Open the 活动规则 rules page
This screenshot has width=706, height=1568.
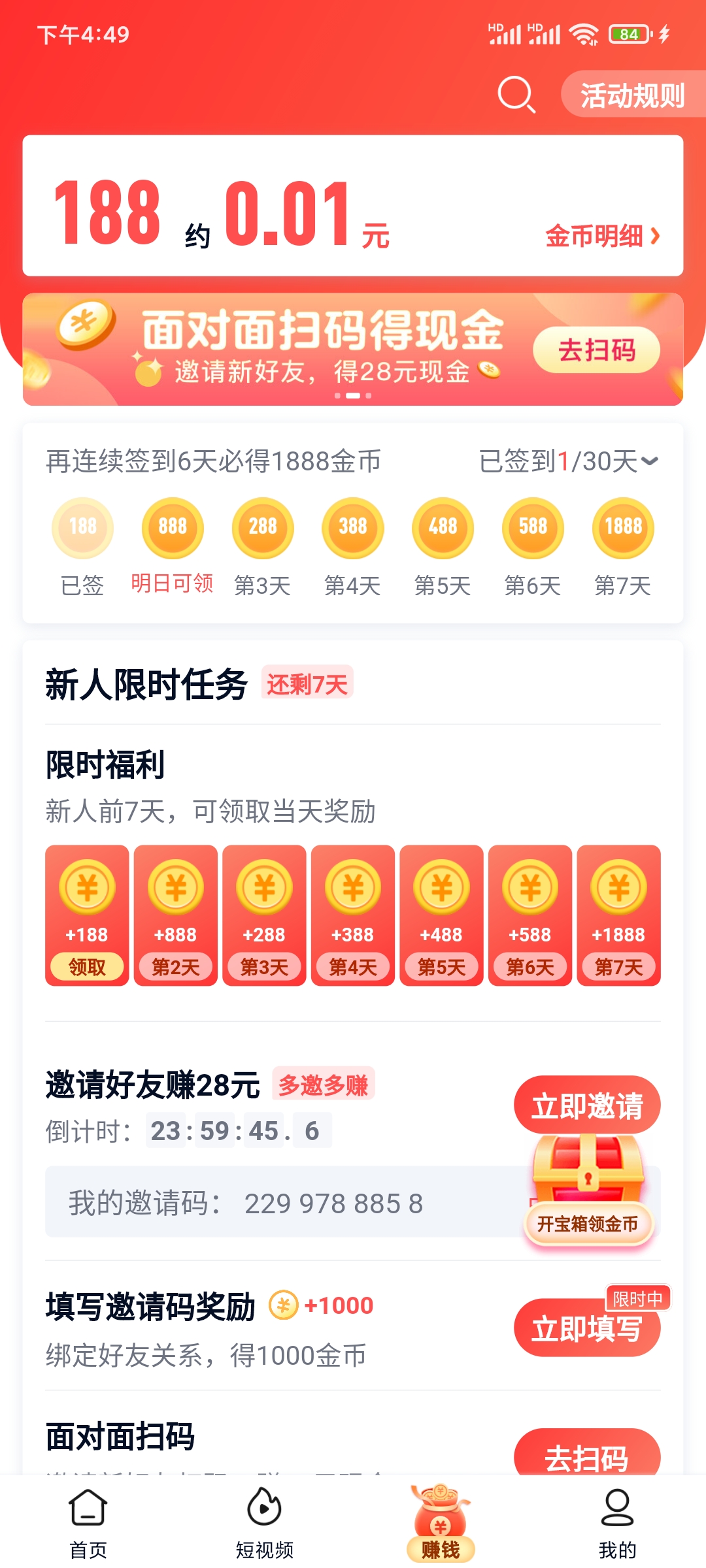(x=631, y=96)
